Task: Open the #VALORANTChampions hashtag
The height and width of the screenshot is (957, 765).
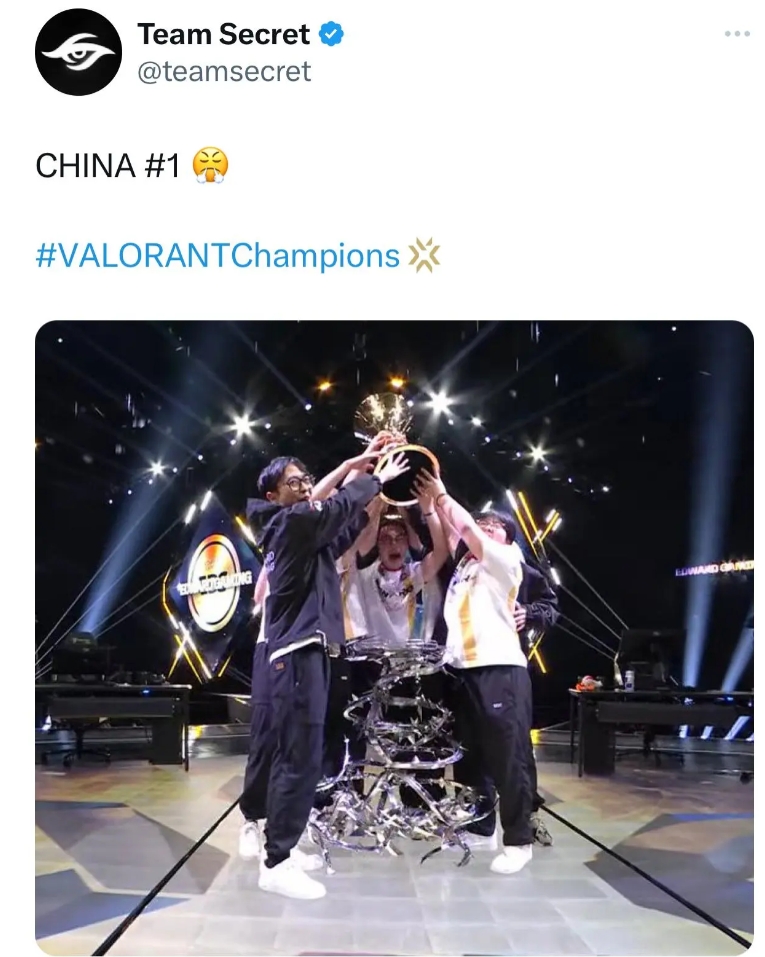Action: tap(217, 256)
